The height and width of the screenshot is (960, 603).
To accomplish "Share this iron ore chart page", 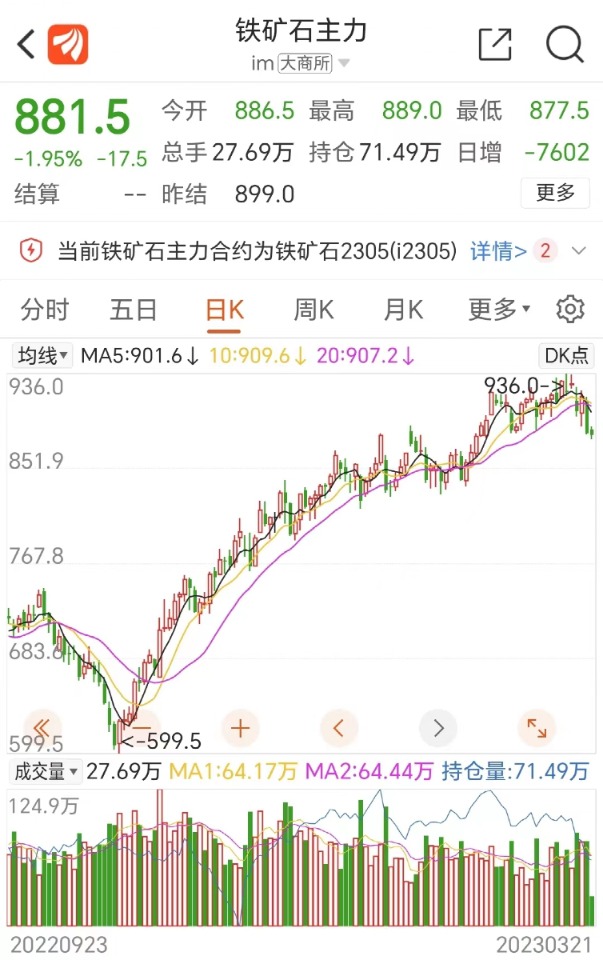I will point(495,44).
